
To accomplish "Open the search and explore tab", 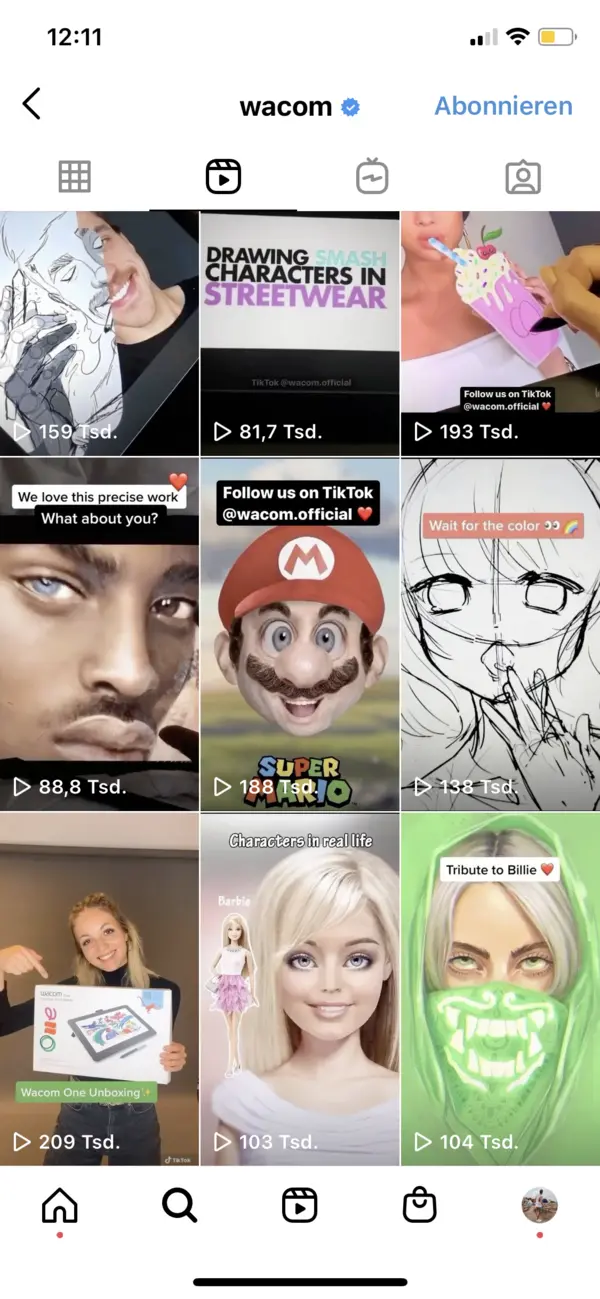I will tap(179, 1207).
